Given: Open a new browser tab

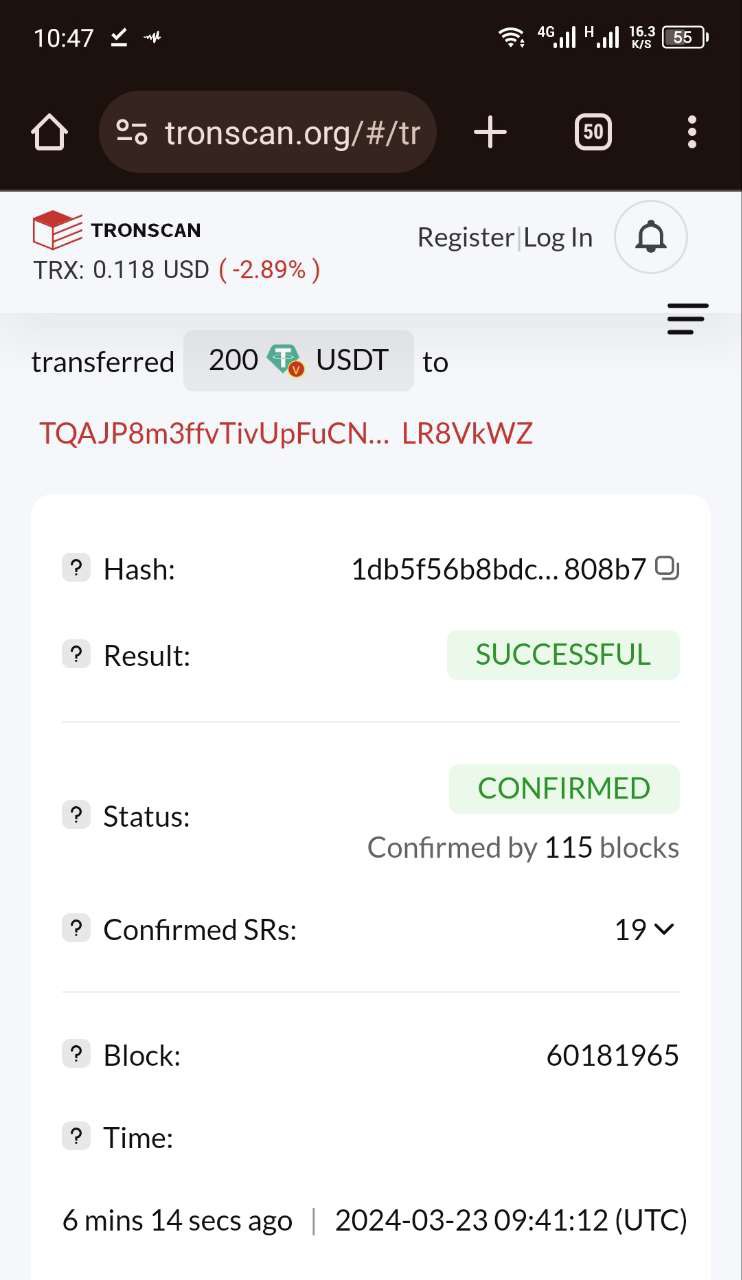Looking at the screenshot, I should [490, 132].
